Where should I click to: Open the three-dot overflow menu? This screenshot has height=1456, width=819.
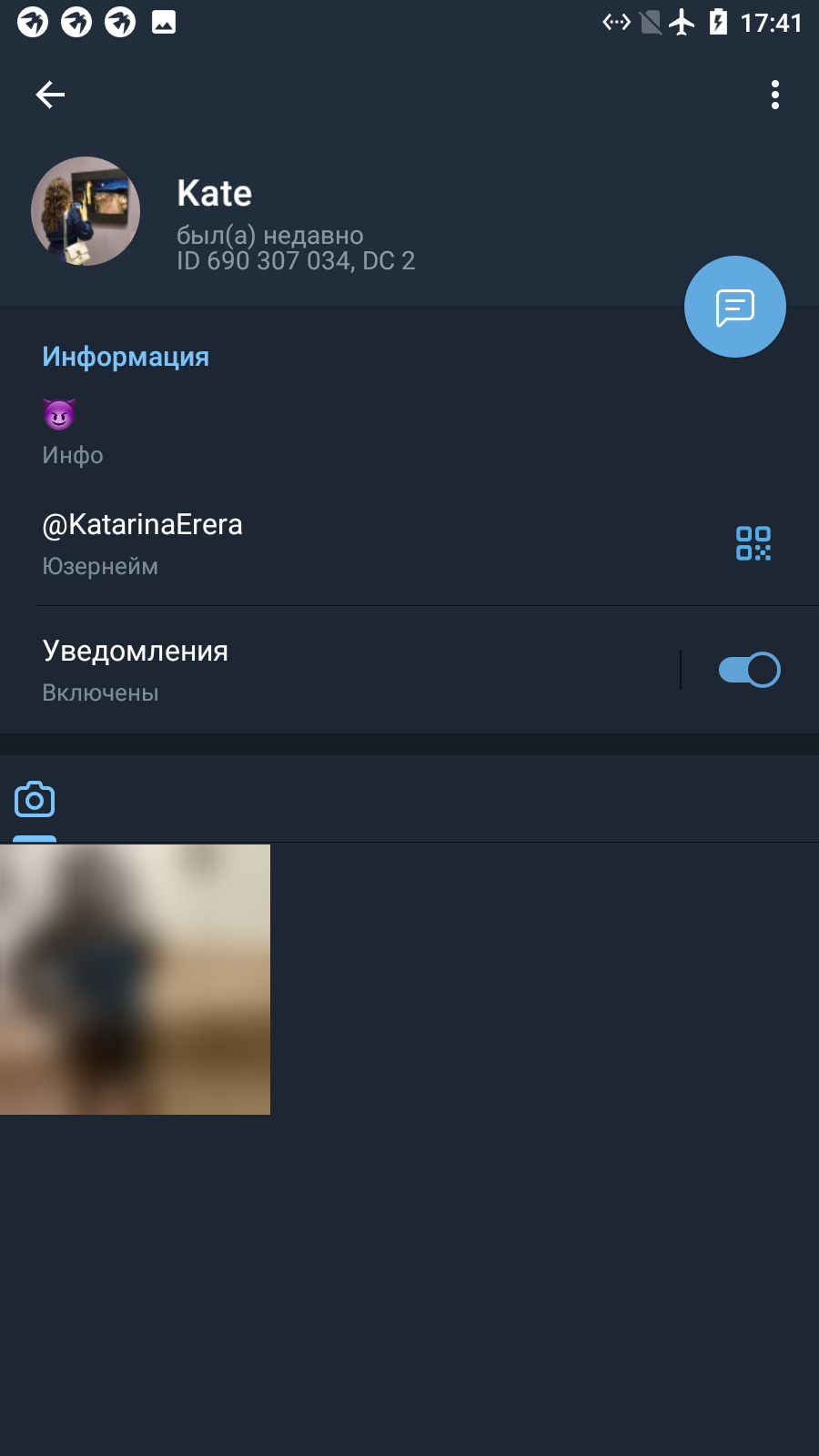click(x=775, y=95)
